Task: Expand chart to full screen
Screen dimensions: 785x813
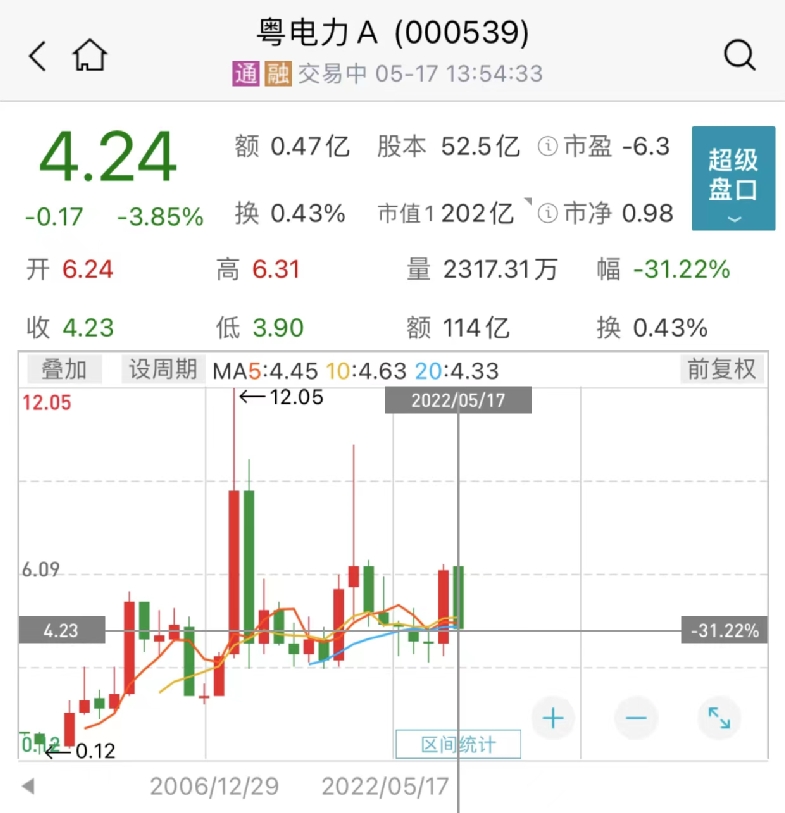Action: (x=719, y=717)
